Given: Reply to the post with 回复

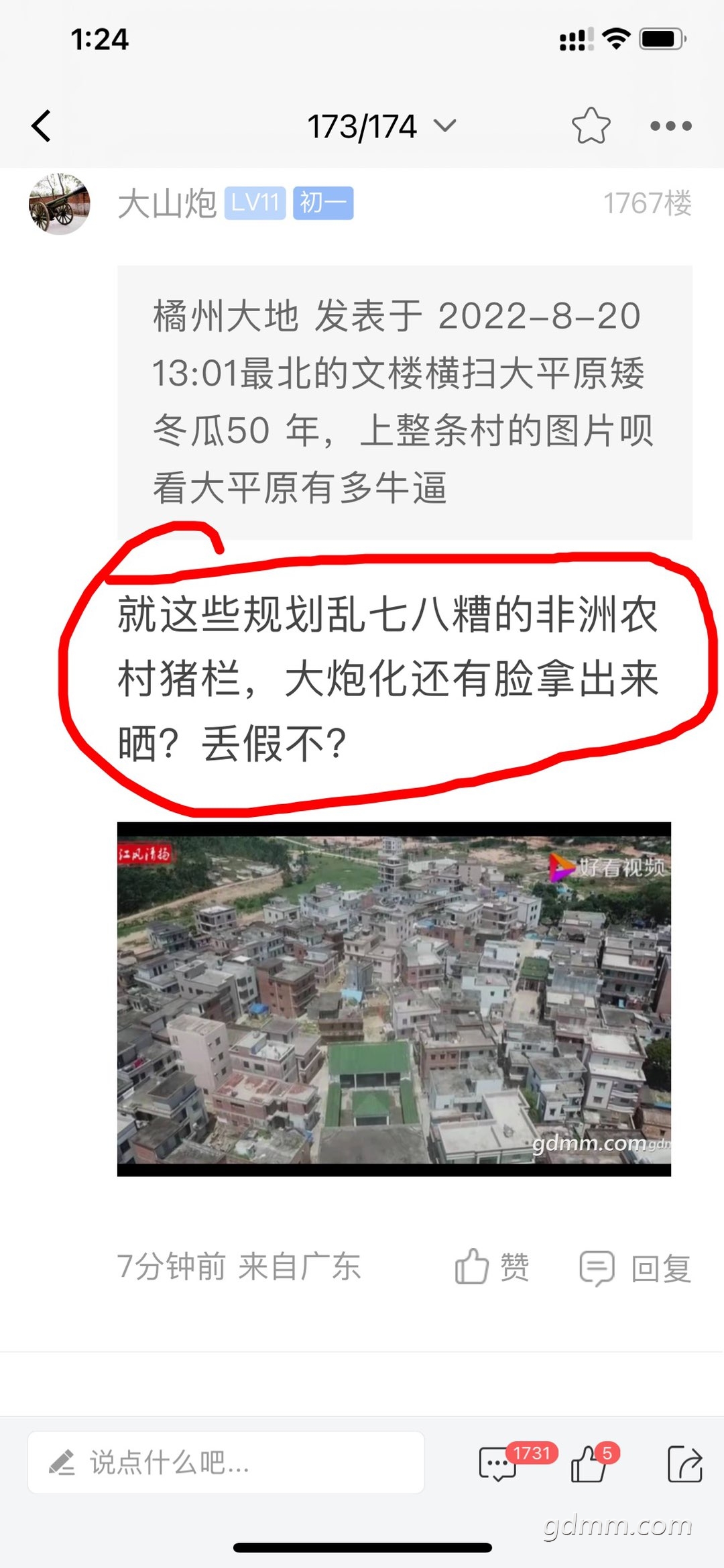Looking at the screenshot, I should click(x=635, y=1268).
